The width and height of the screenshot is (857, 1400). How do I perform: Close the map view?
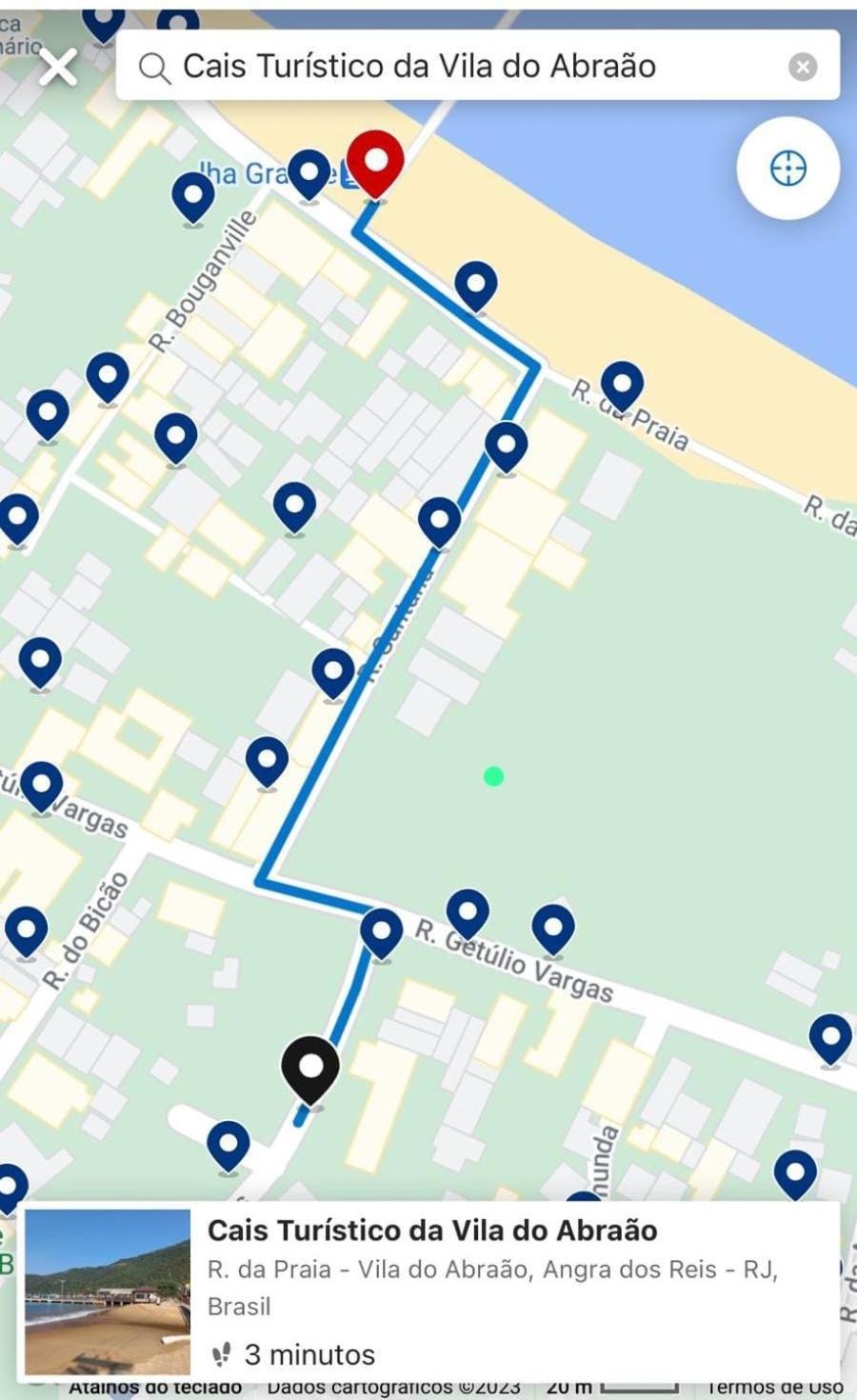point(58,68)
